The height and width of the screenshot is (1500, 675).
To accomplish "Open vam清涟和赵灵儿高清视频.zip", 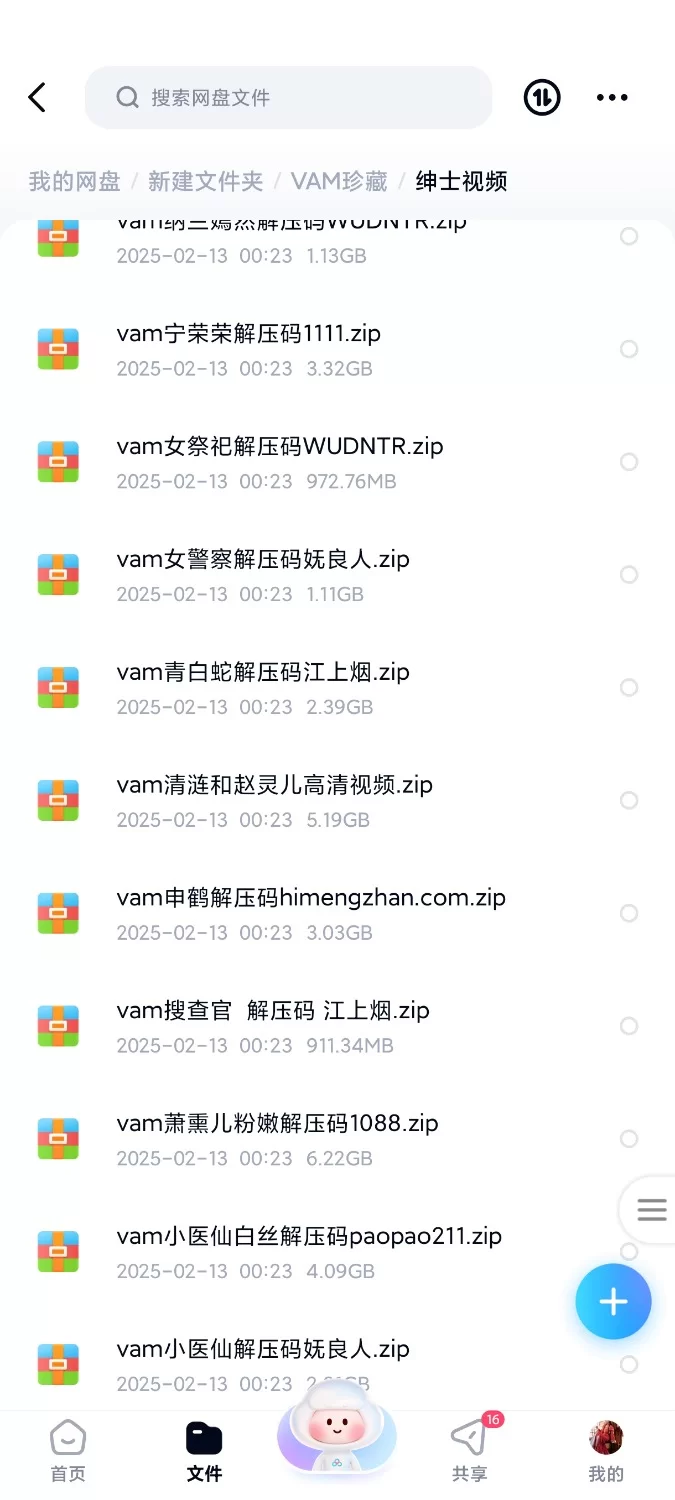I will pos(274,786).
